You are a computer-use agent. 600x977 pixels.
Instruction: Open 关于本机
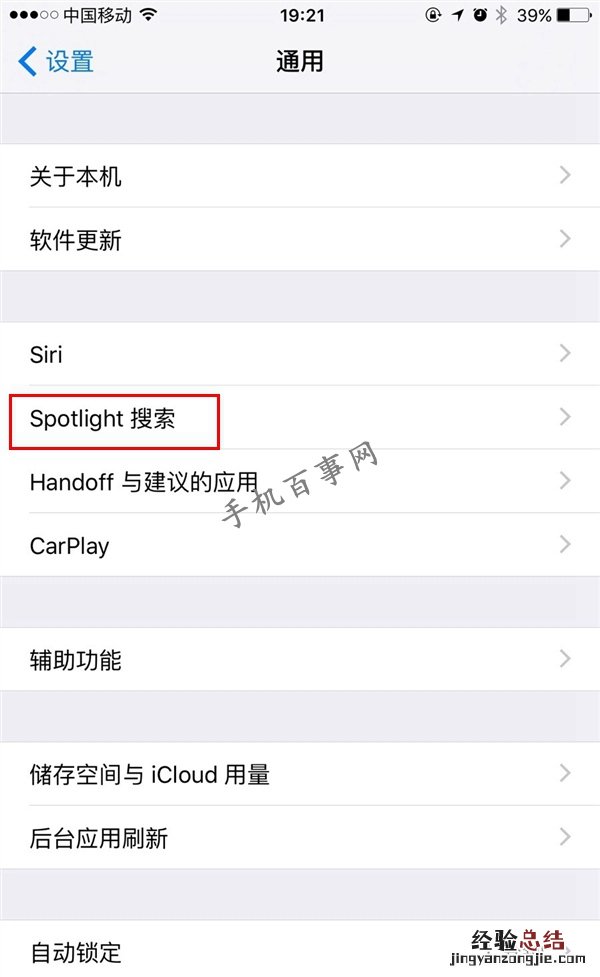pos(300,177)
